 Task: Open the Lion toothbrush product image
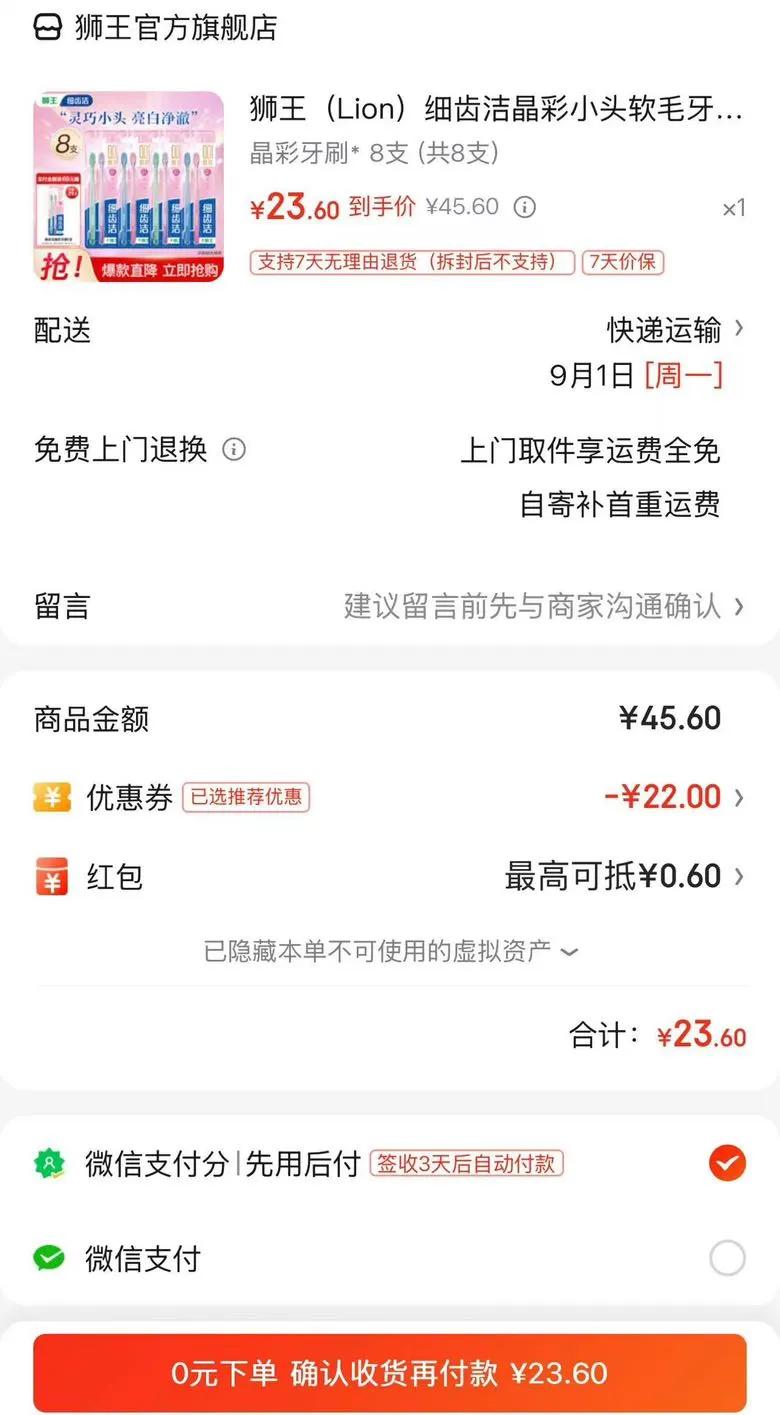[129, 187]
